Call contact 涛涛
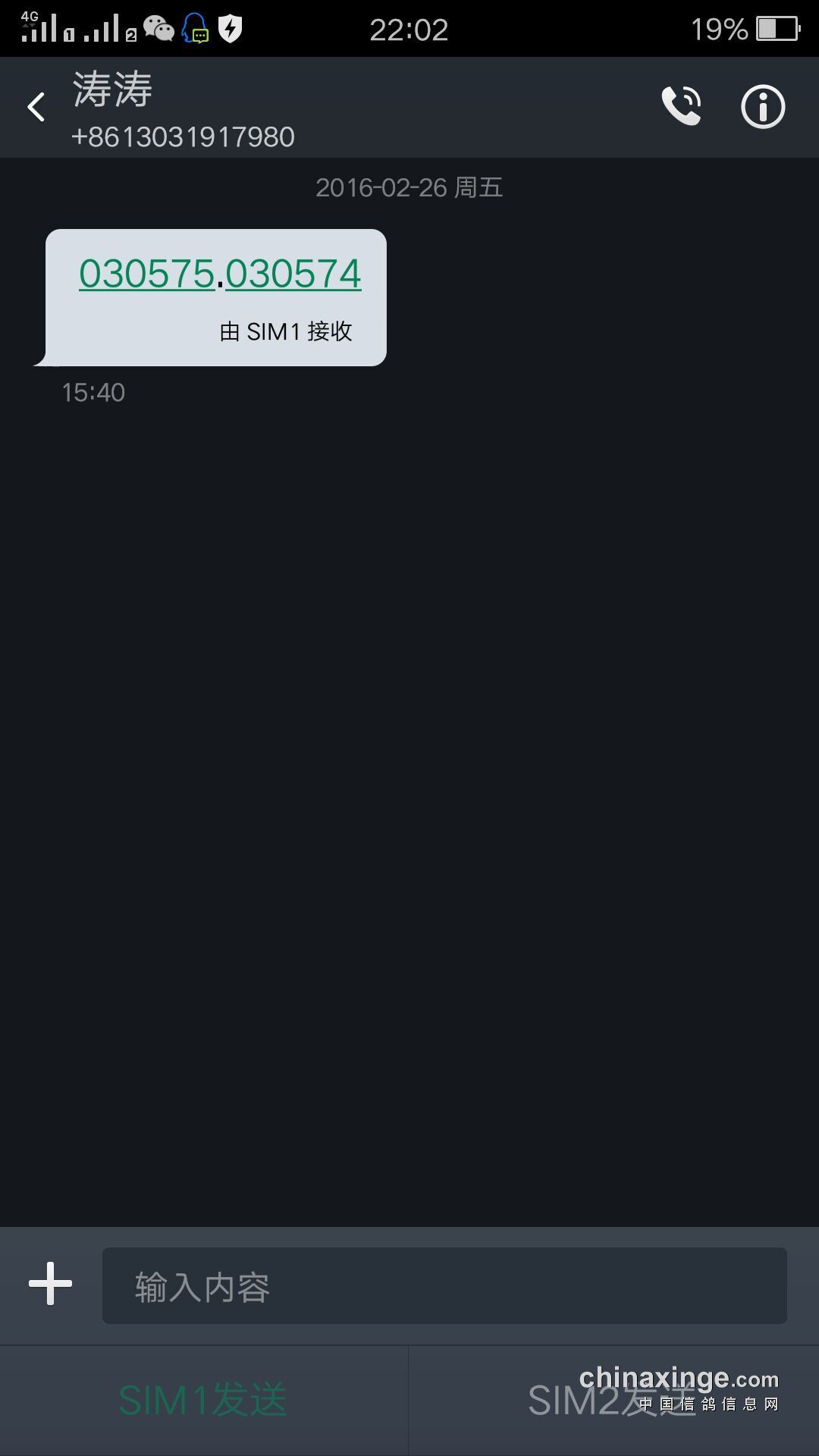819x1456 pixels. click(x=681, y=106)
